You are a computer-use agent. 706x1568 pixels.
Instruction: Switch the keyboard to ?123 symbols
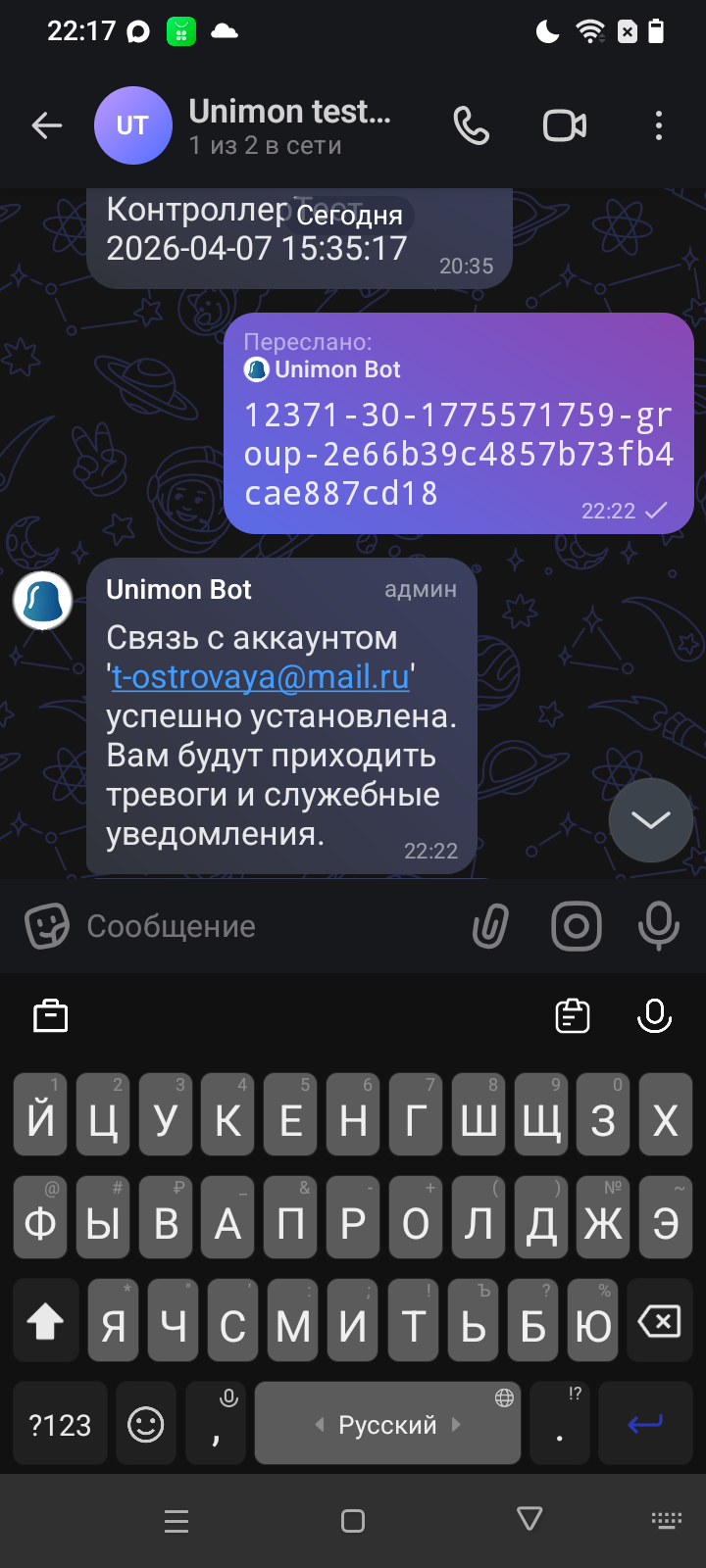coord(60,1424)
